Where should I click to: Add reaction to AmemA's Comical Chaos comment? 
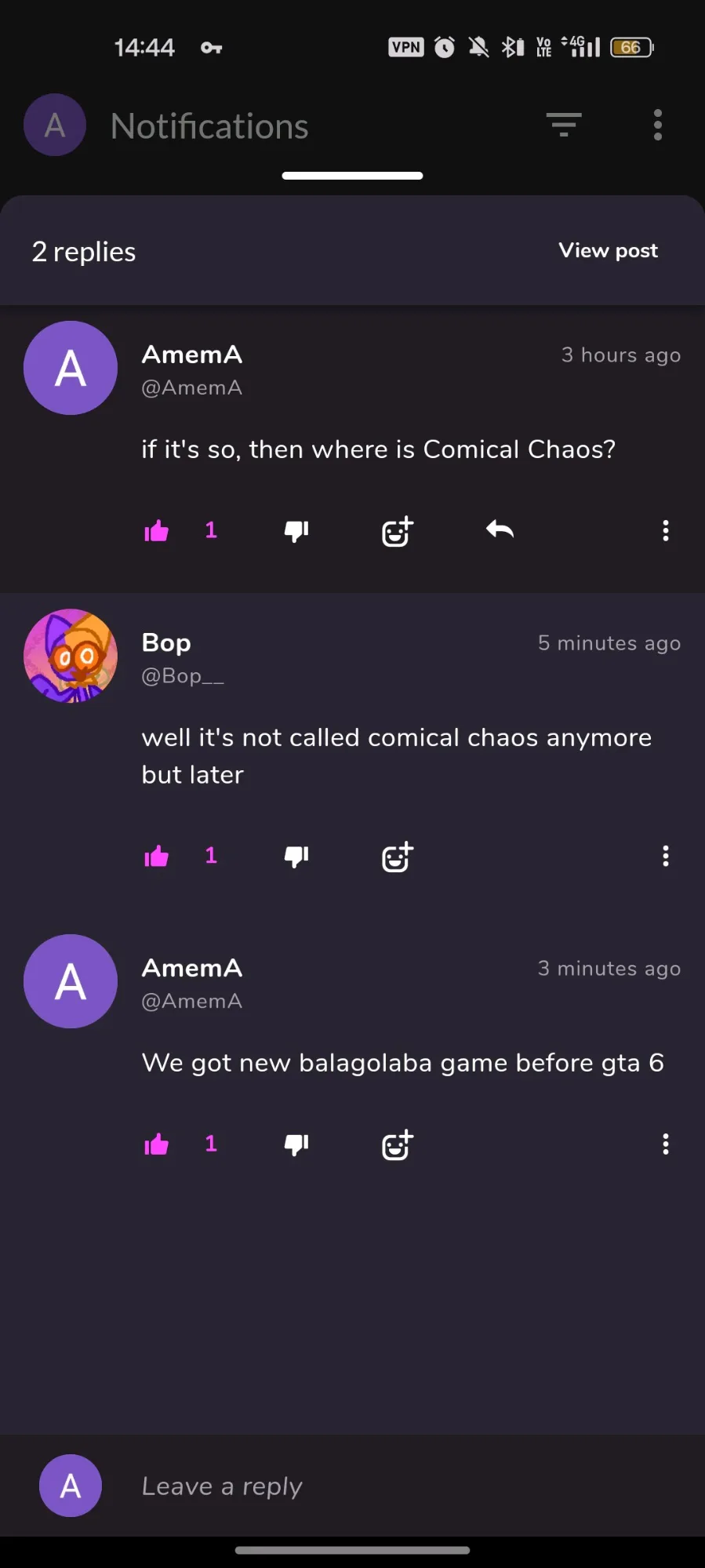tap(397, 531)
